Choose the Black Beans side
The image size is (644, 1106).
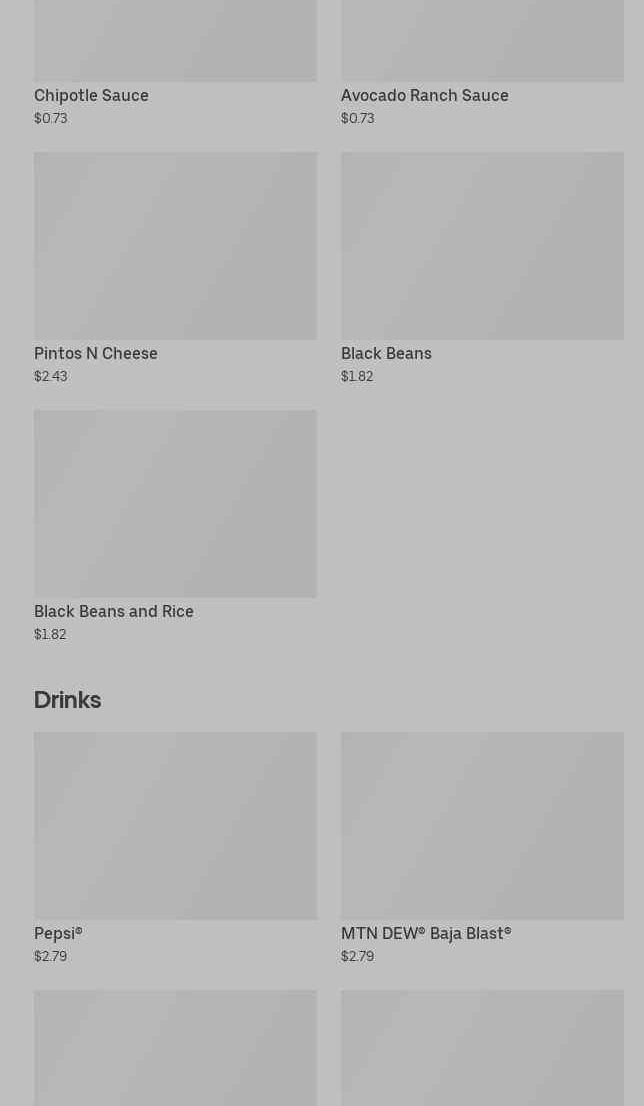[482, 269]
